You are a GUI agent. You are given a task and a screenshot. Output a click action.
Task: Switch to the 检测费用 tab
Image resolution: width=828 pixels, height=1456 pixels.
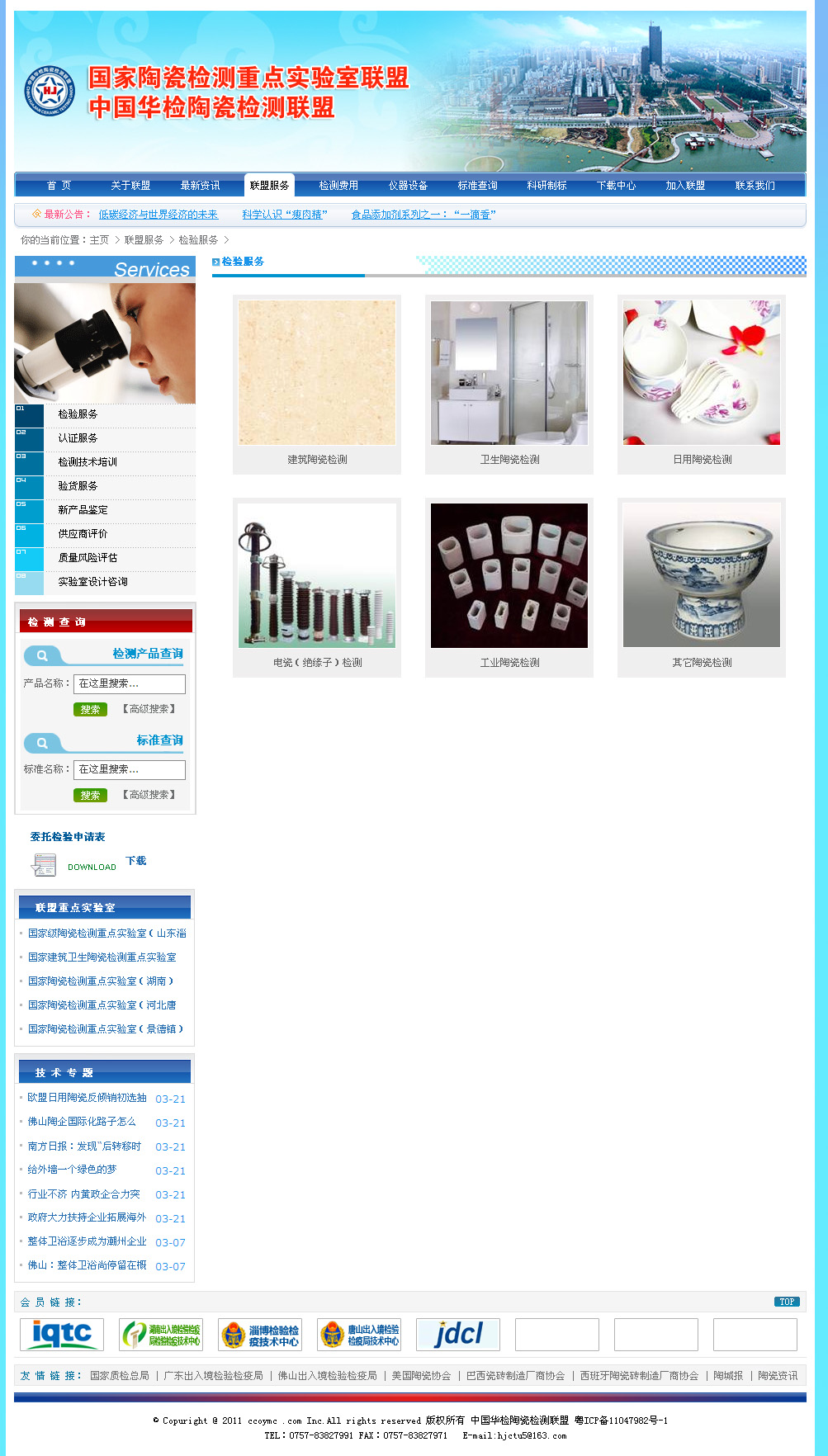tap(338, 186)
